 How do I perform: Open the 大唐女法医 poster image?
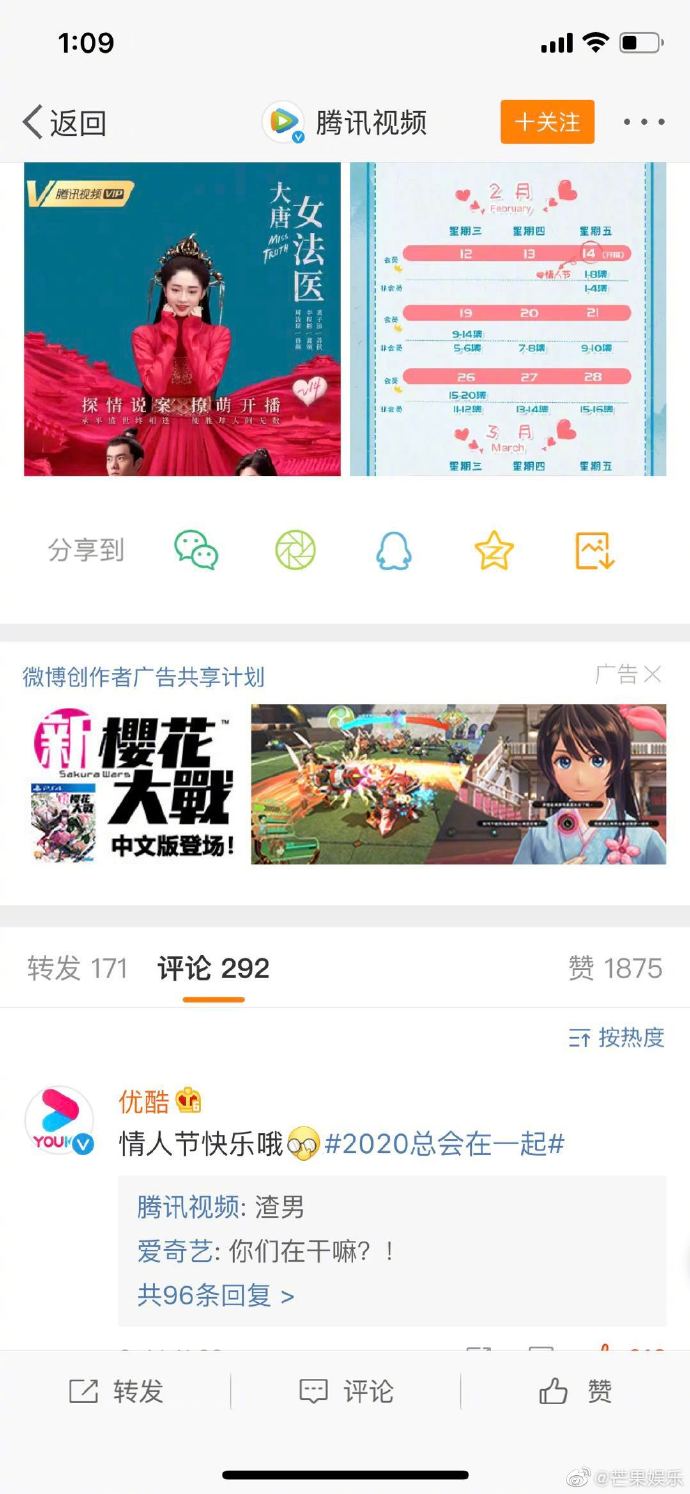tap(182, 319)
